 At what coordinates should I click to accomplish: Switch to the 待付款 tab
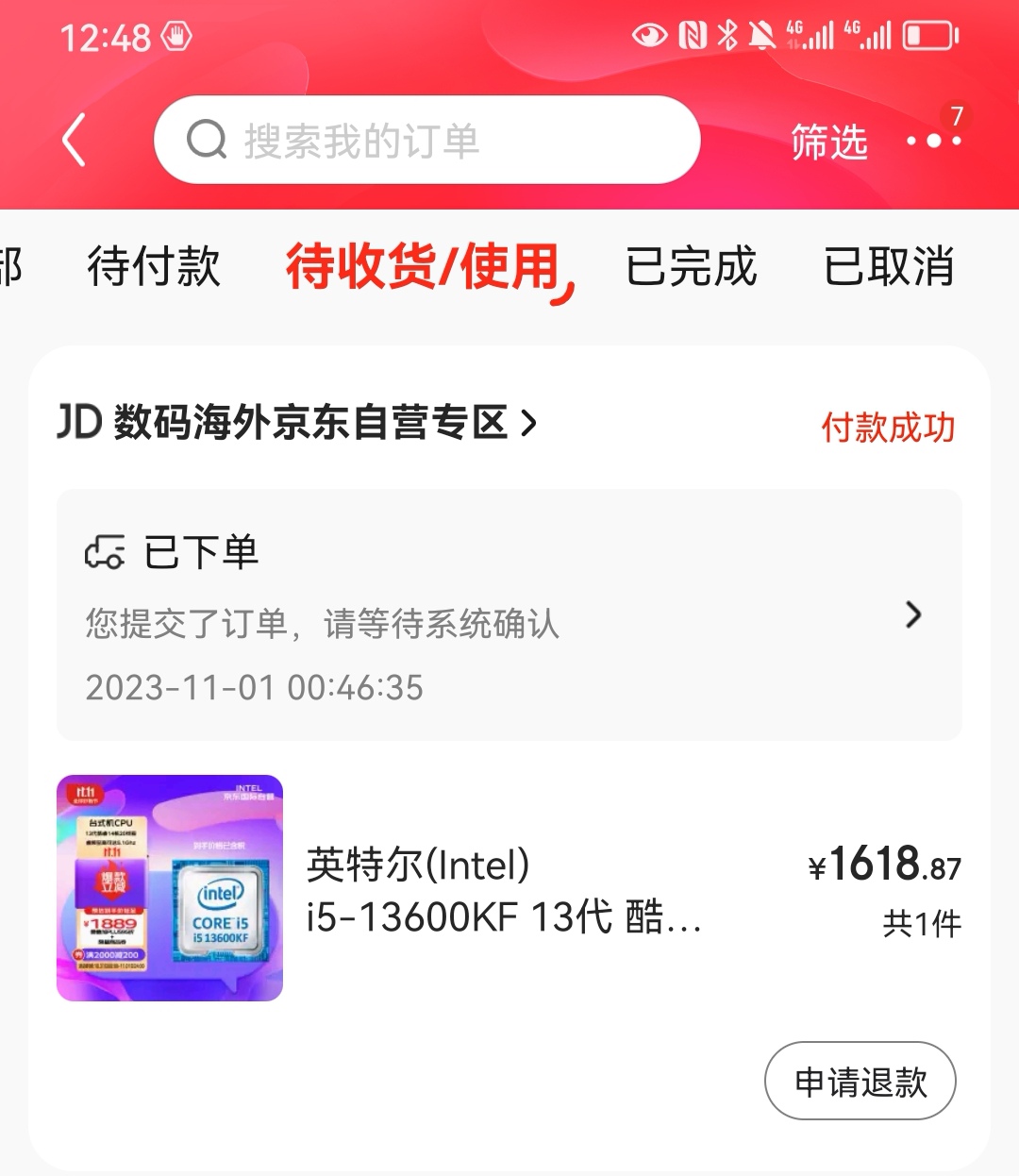click(154, 265)
